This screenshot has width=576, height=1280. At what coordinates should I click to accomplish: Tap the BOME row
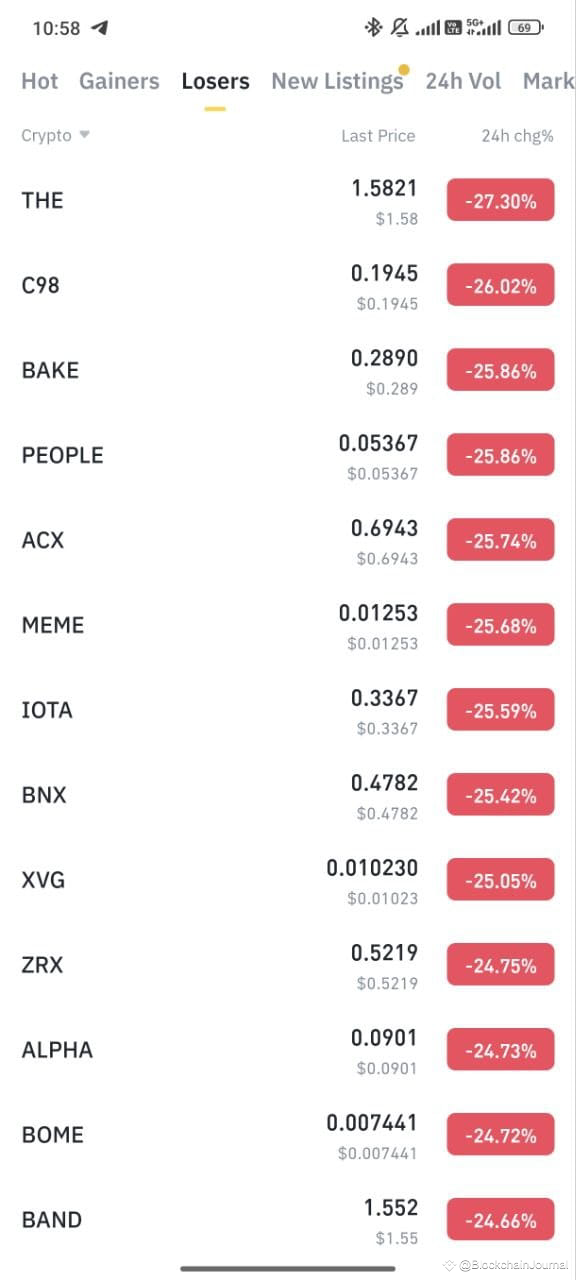coord(288,1135)
